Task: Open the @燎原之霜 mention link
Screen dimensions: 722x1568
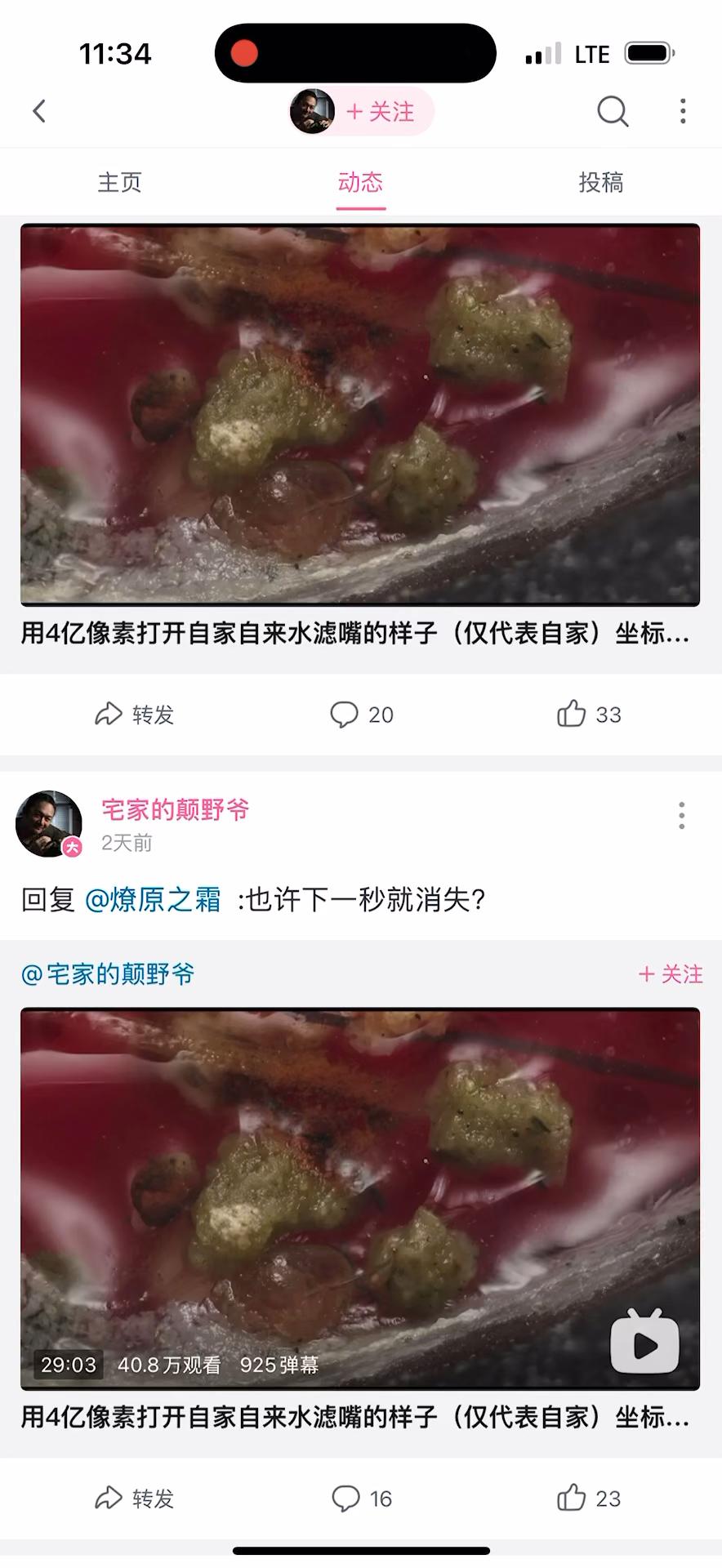Action: 154,900
